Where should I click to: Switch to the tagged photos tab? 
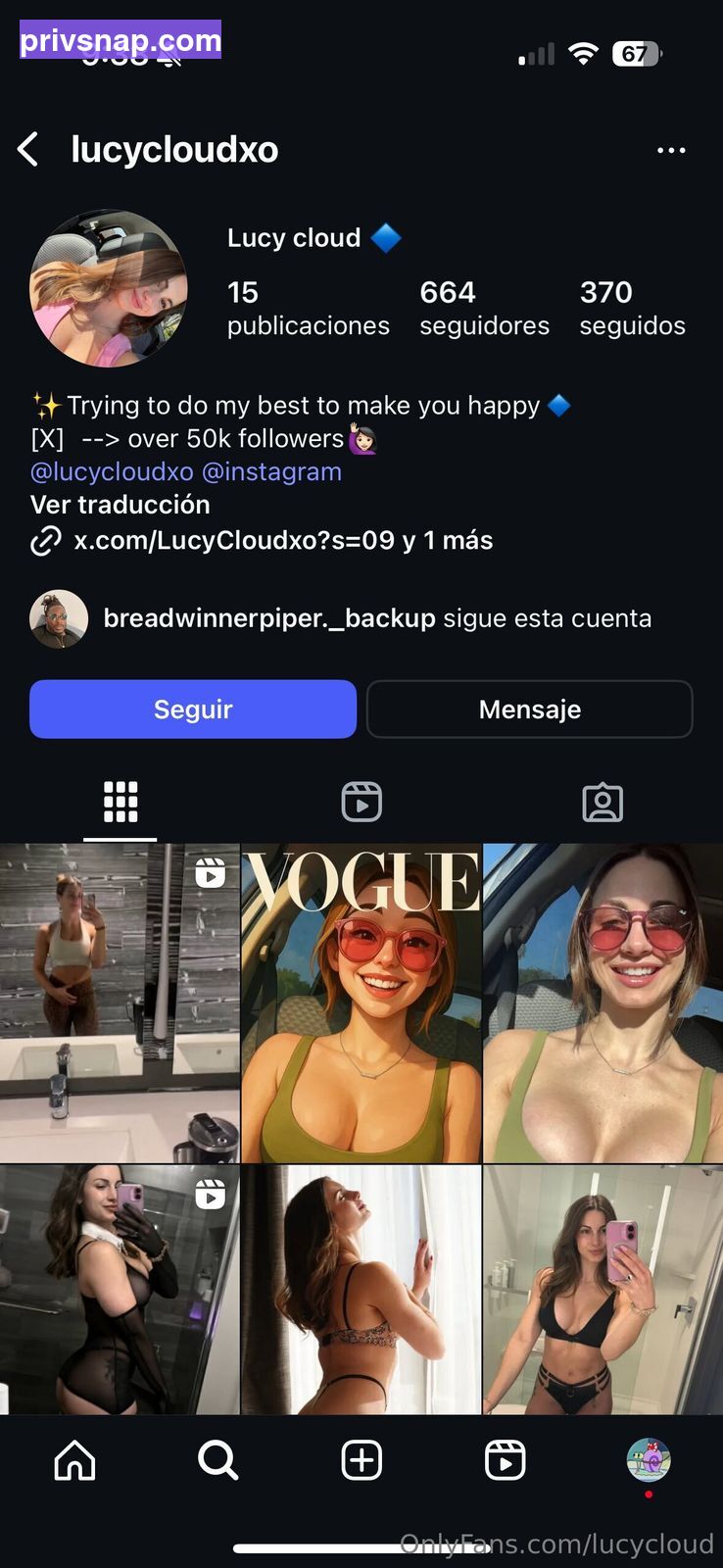(602, 802)
